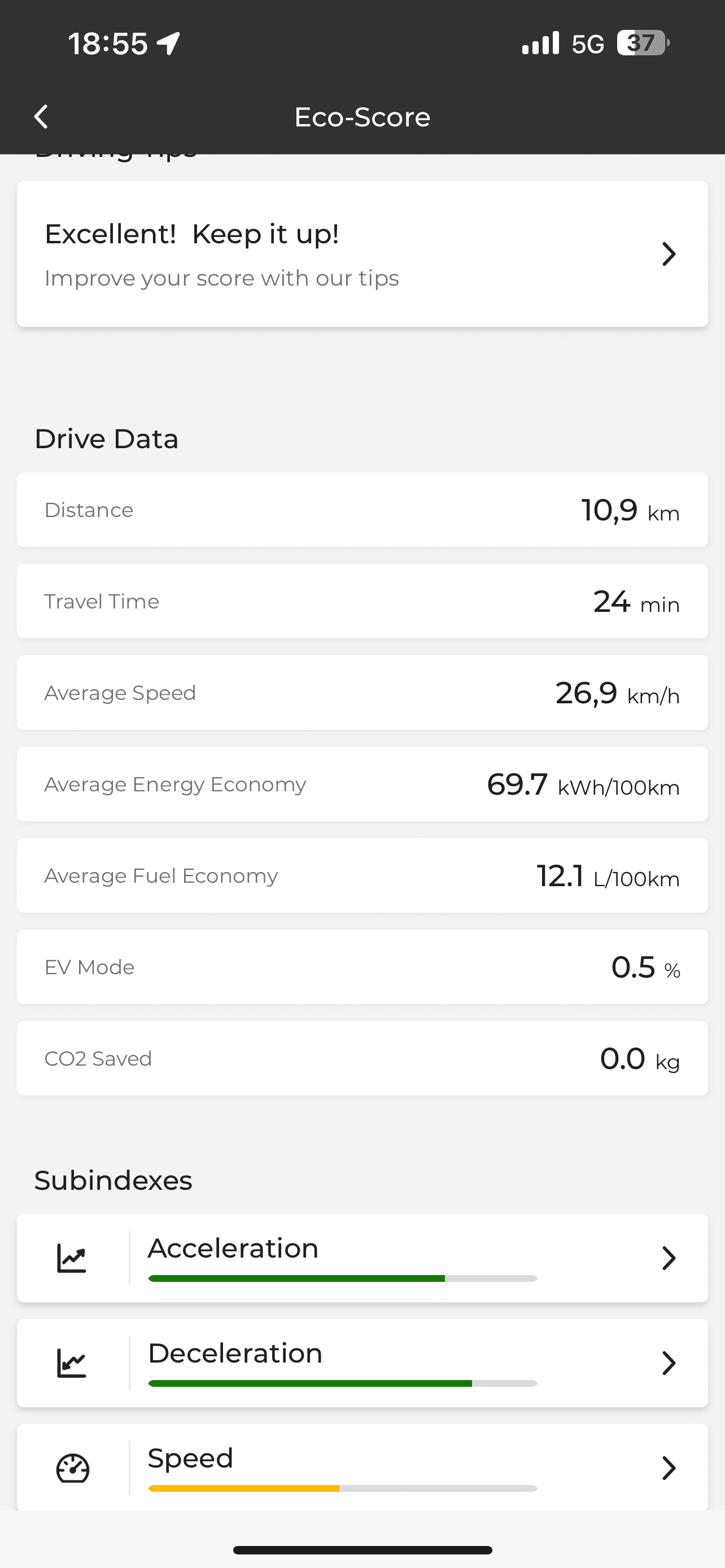View the Speed subindex details
The height and width of the screenshot is (1568, 725).
pyautogui.click(x=362, y=1467)
